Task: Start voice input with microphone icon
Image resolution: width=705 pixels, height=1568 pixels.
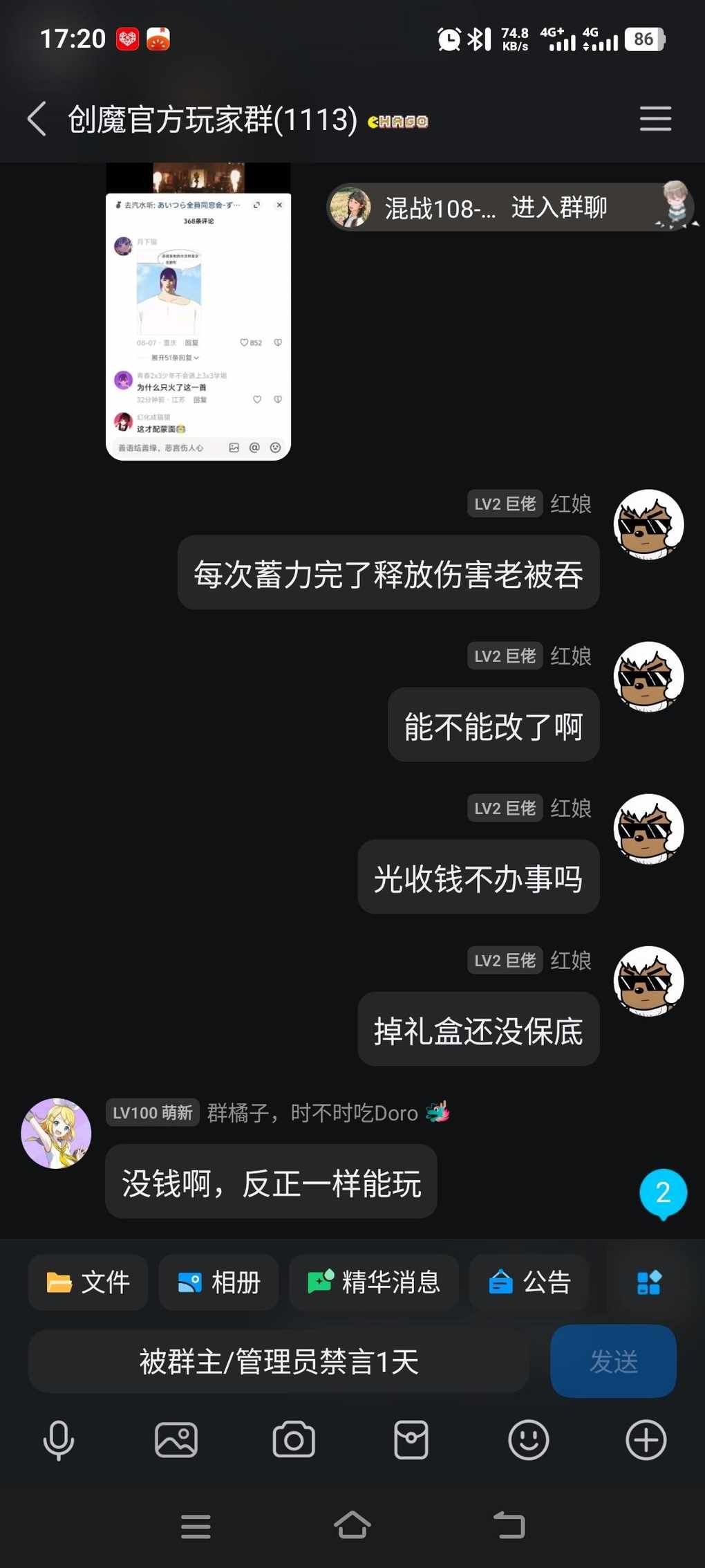Action: point(59,1440)
